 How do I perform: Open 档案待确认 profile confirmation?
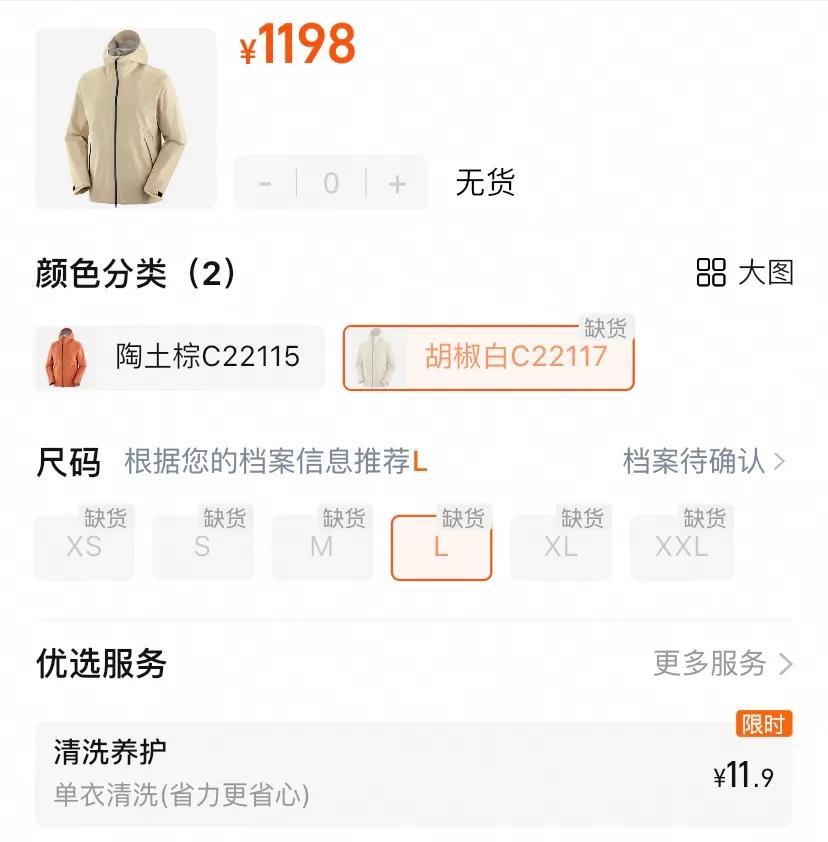point(704,461)
